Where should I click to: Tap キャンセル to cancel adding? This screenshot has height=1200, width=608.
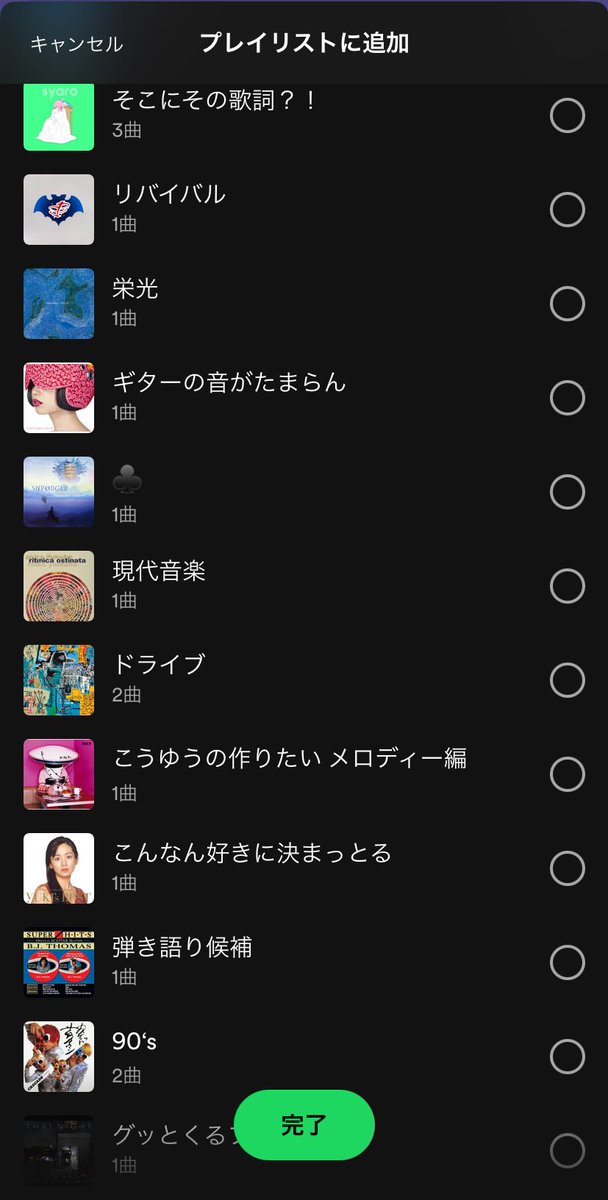[76, 44]
